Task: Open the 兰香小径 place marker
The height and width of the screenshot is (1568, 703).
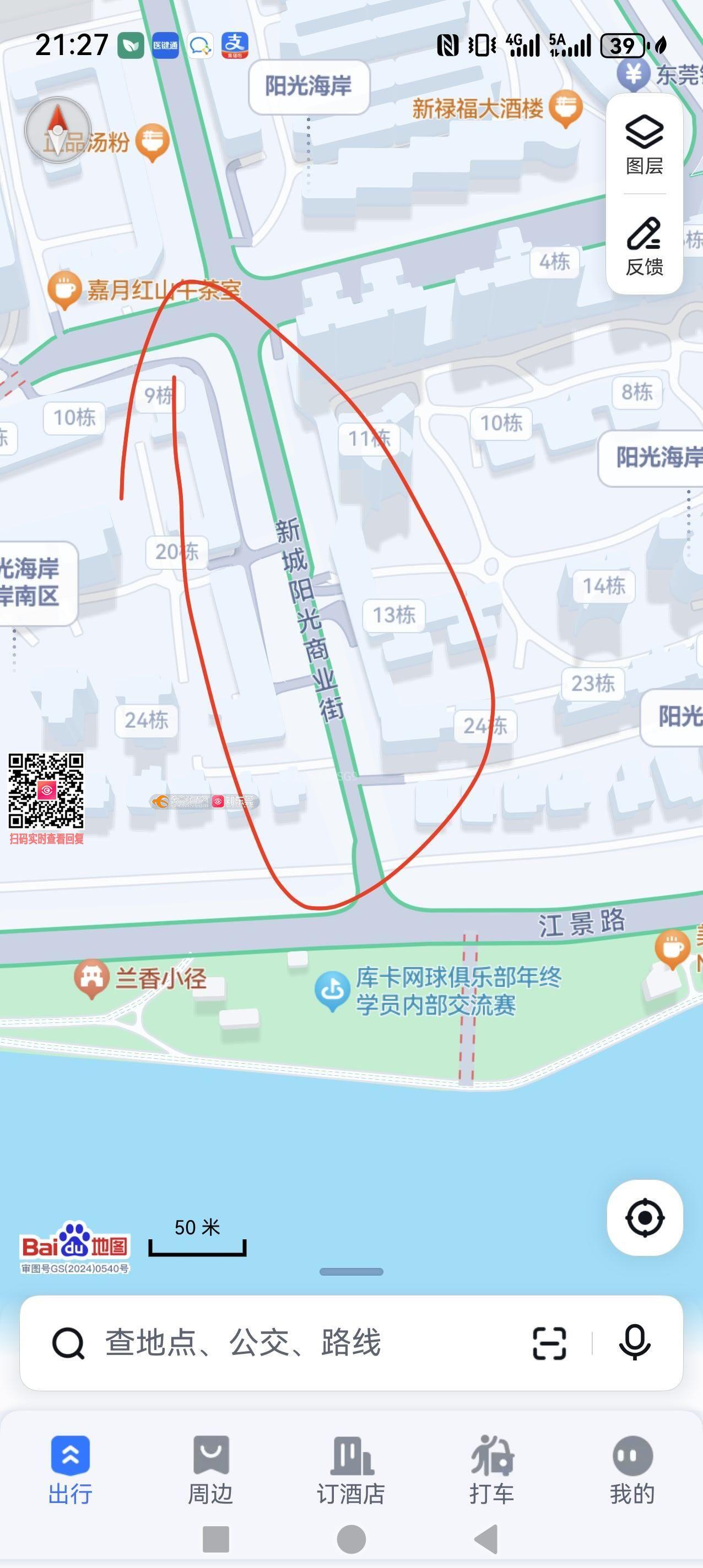Action: [91, 978]
